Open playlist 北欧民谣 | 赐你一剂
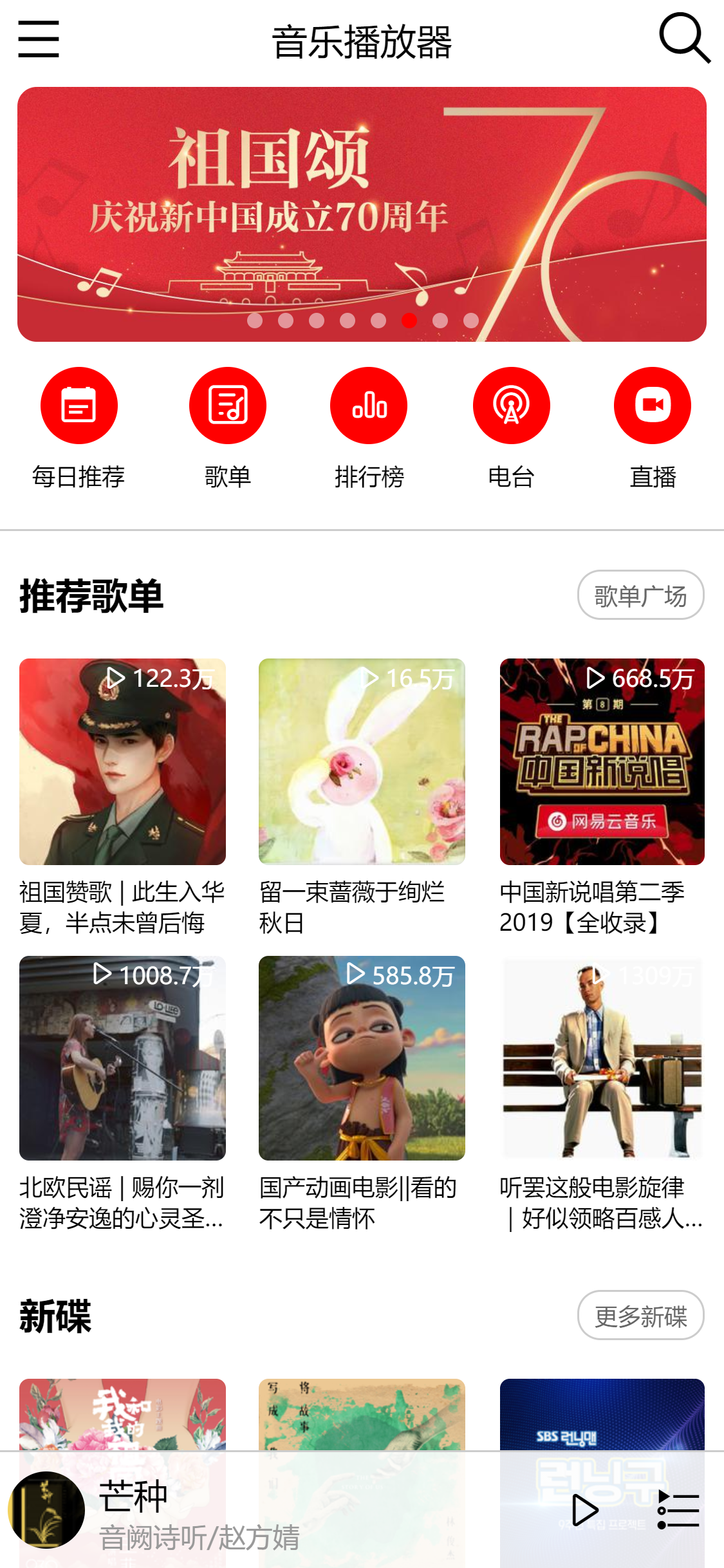This screenshot has width=724, height=1568. pos(122,1058)
